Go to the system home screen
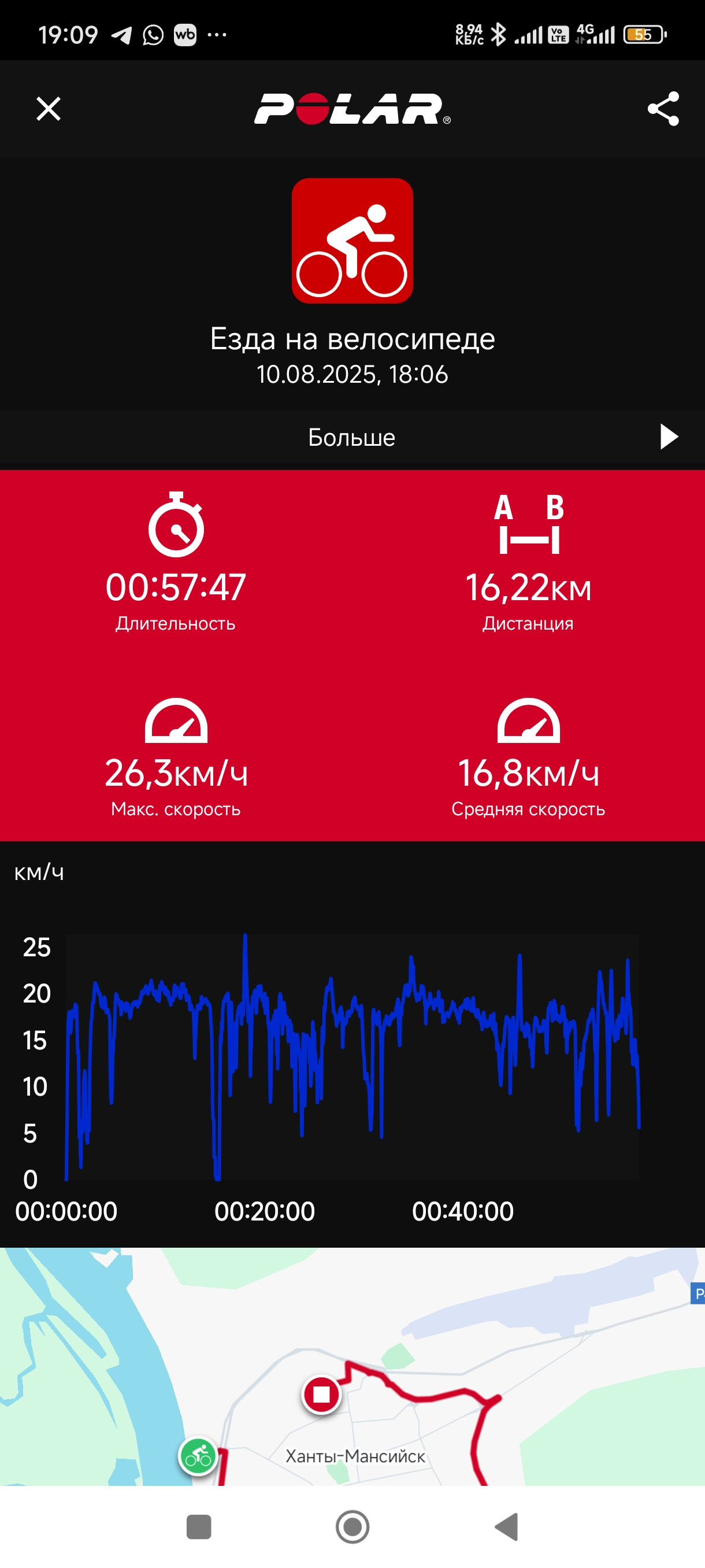Screen dimensions: 705x1568 click(x=353, y=1526)
